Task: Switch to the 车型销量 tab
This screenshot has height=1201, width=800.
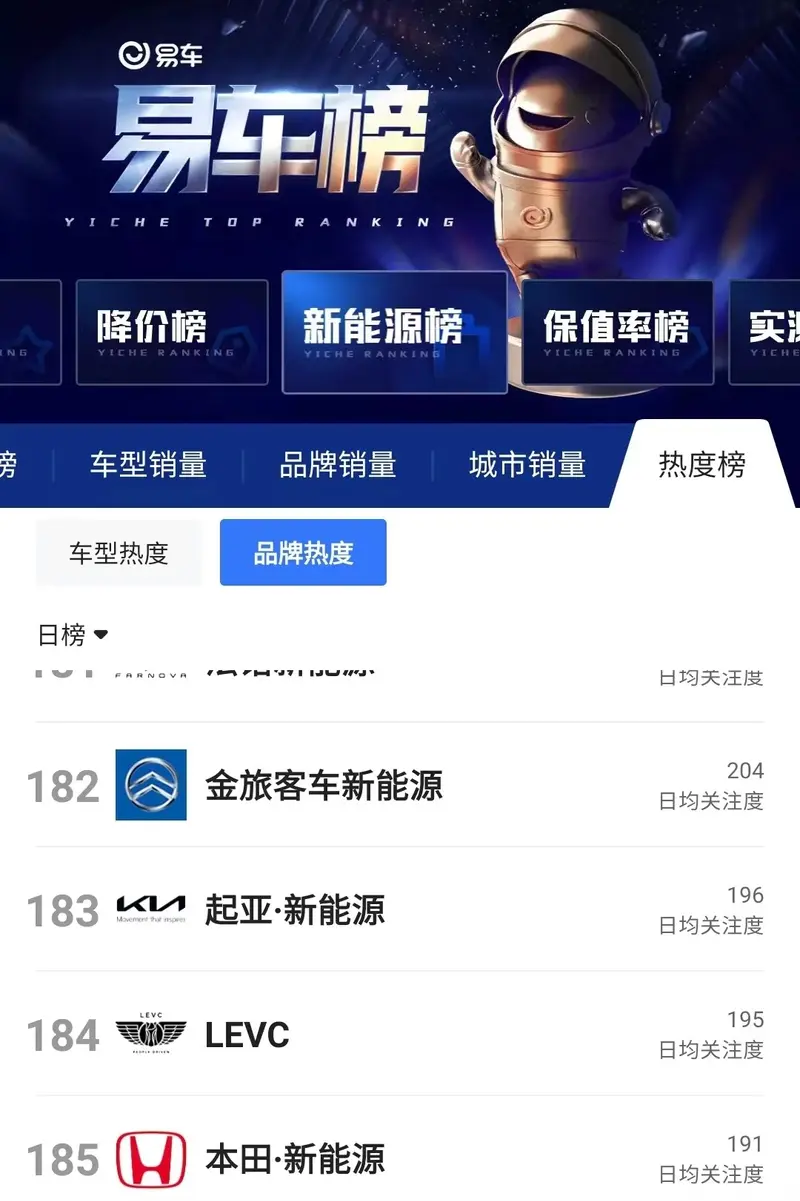Action: [148, 465]
